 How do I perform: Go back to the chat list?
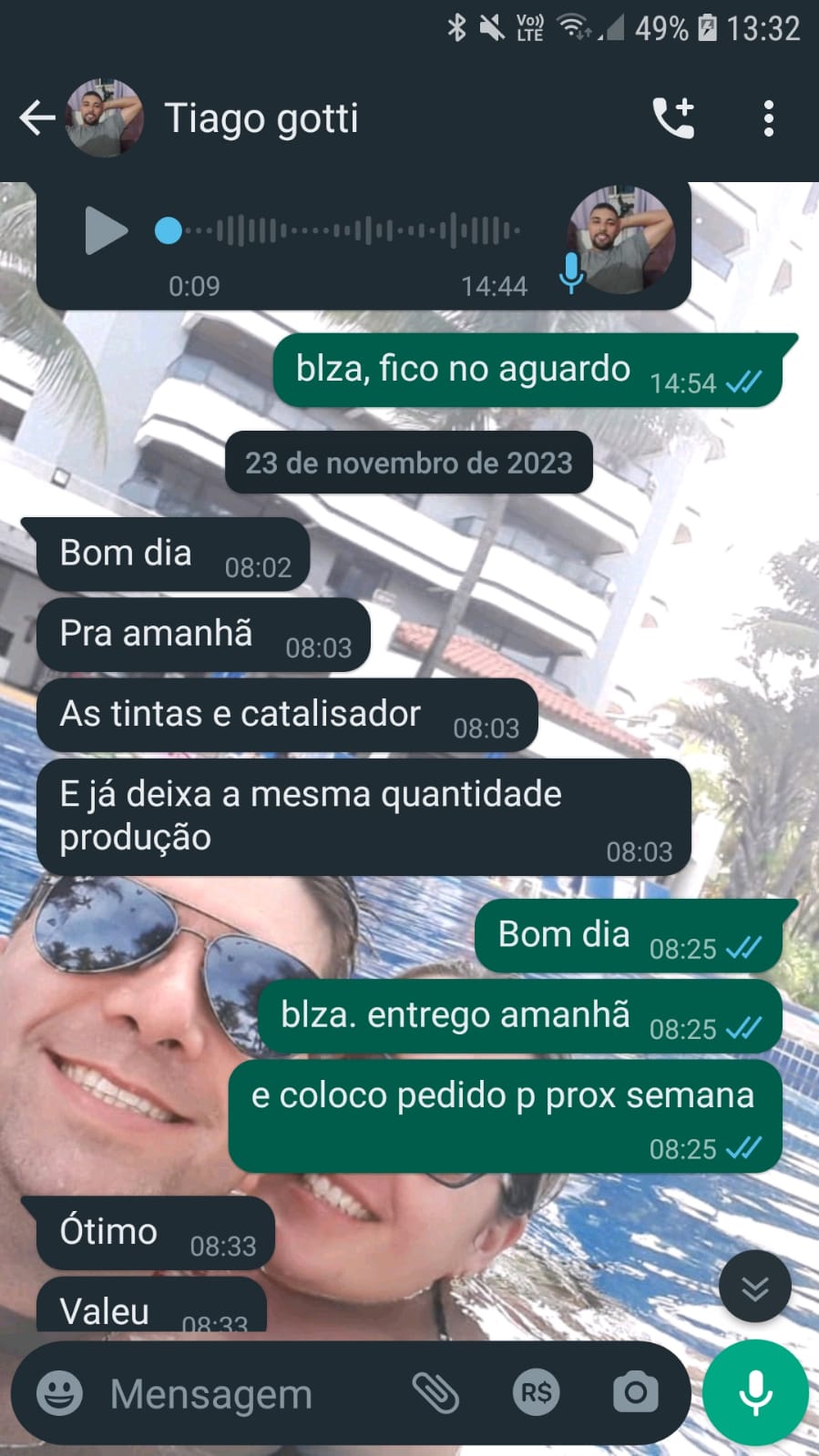(x=36, y=118)
